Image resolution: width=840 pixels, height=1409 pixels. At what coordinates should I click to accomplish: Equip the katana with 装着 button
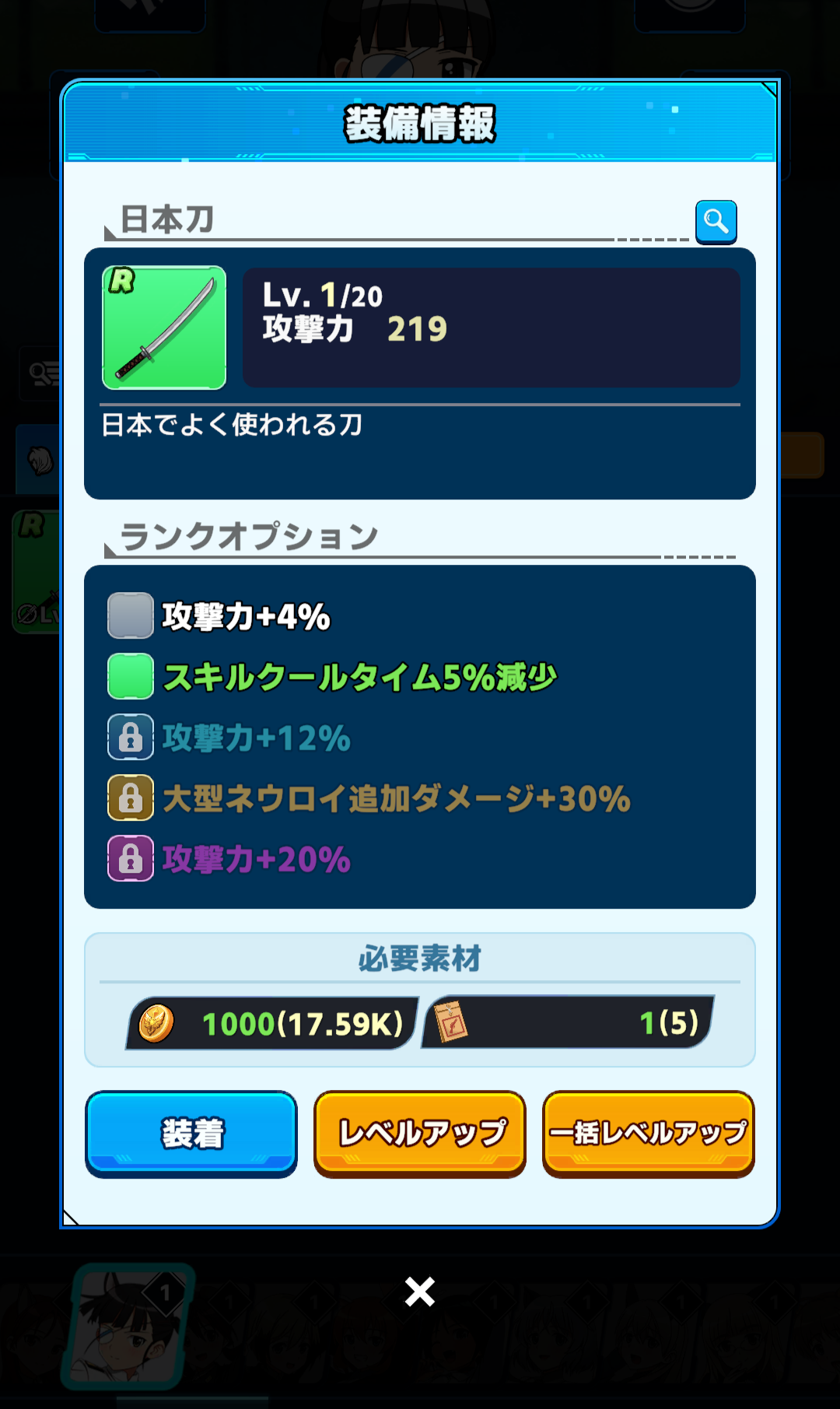click(191, 1132)
